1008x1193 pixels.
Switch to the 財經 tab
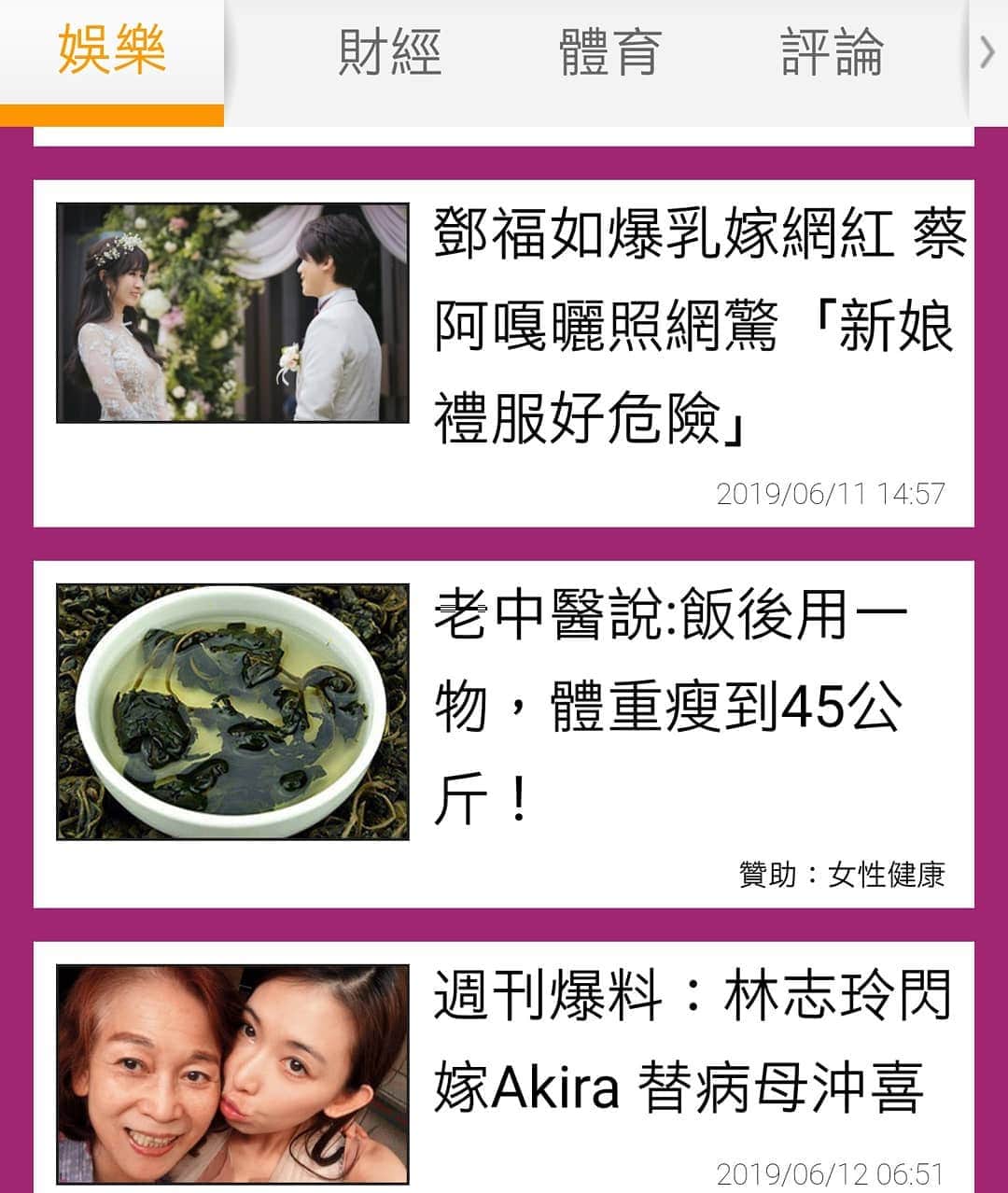tap(389, 52)
